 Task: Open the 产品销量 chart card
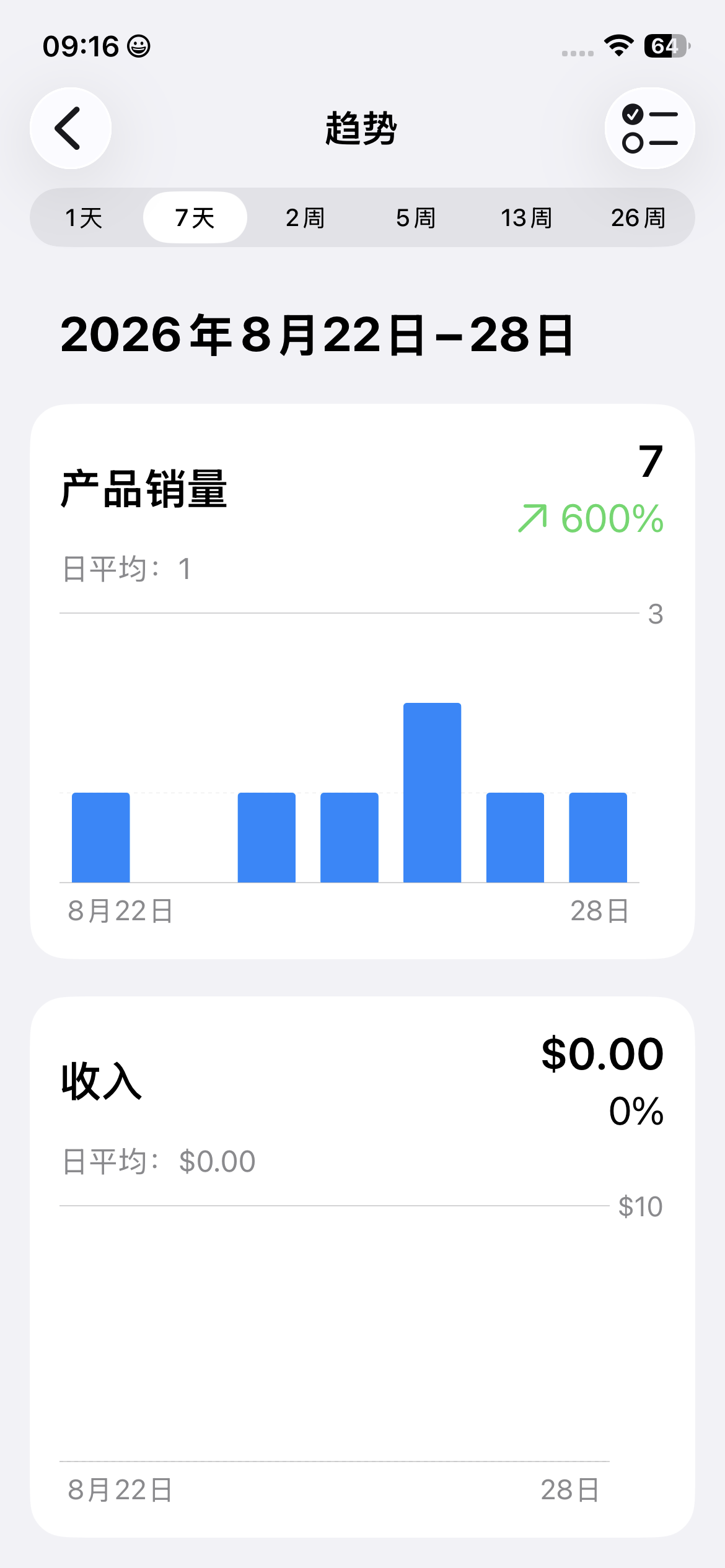pyautogui.click(x=362, y=681)
